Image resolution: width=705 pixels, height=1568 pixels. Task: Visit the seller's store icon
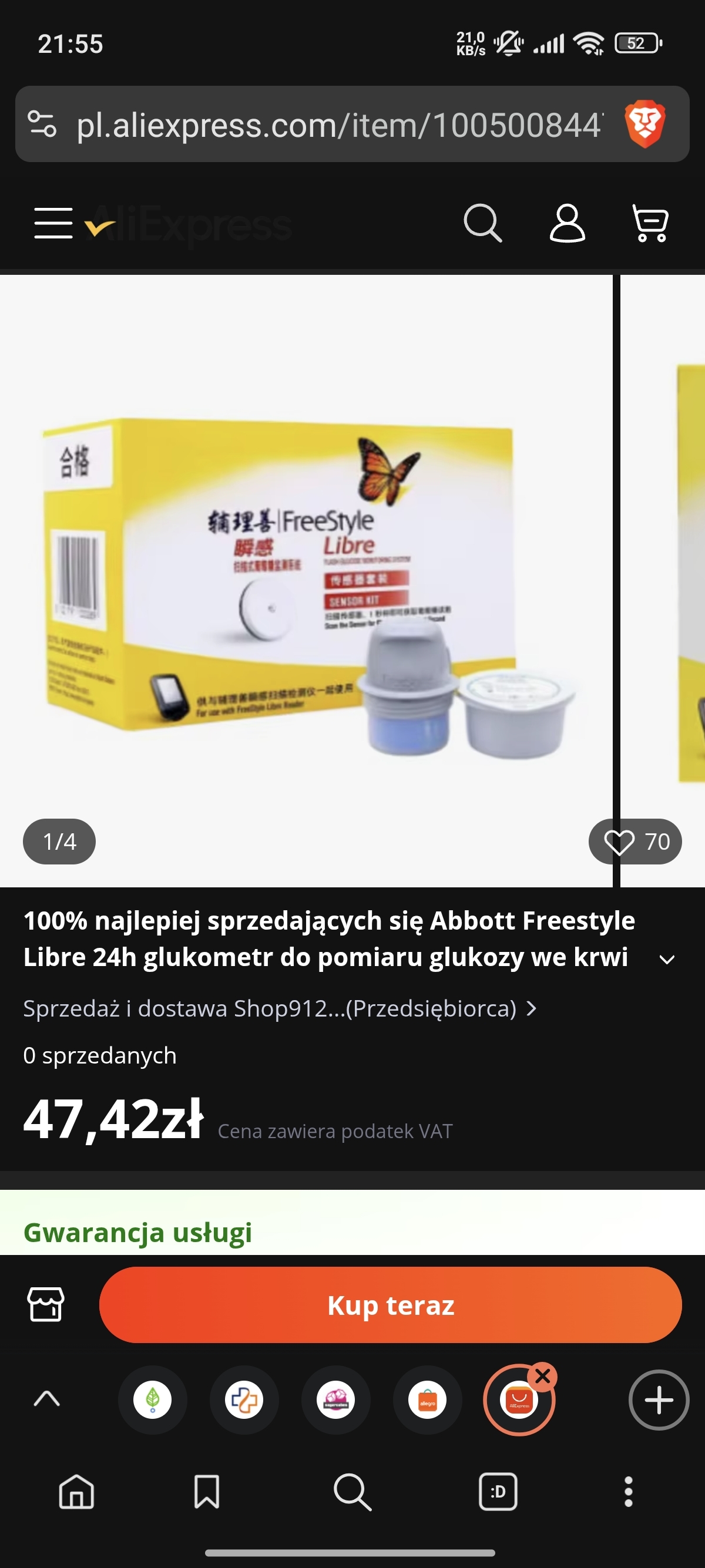[x=46, y=1305]
